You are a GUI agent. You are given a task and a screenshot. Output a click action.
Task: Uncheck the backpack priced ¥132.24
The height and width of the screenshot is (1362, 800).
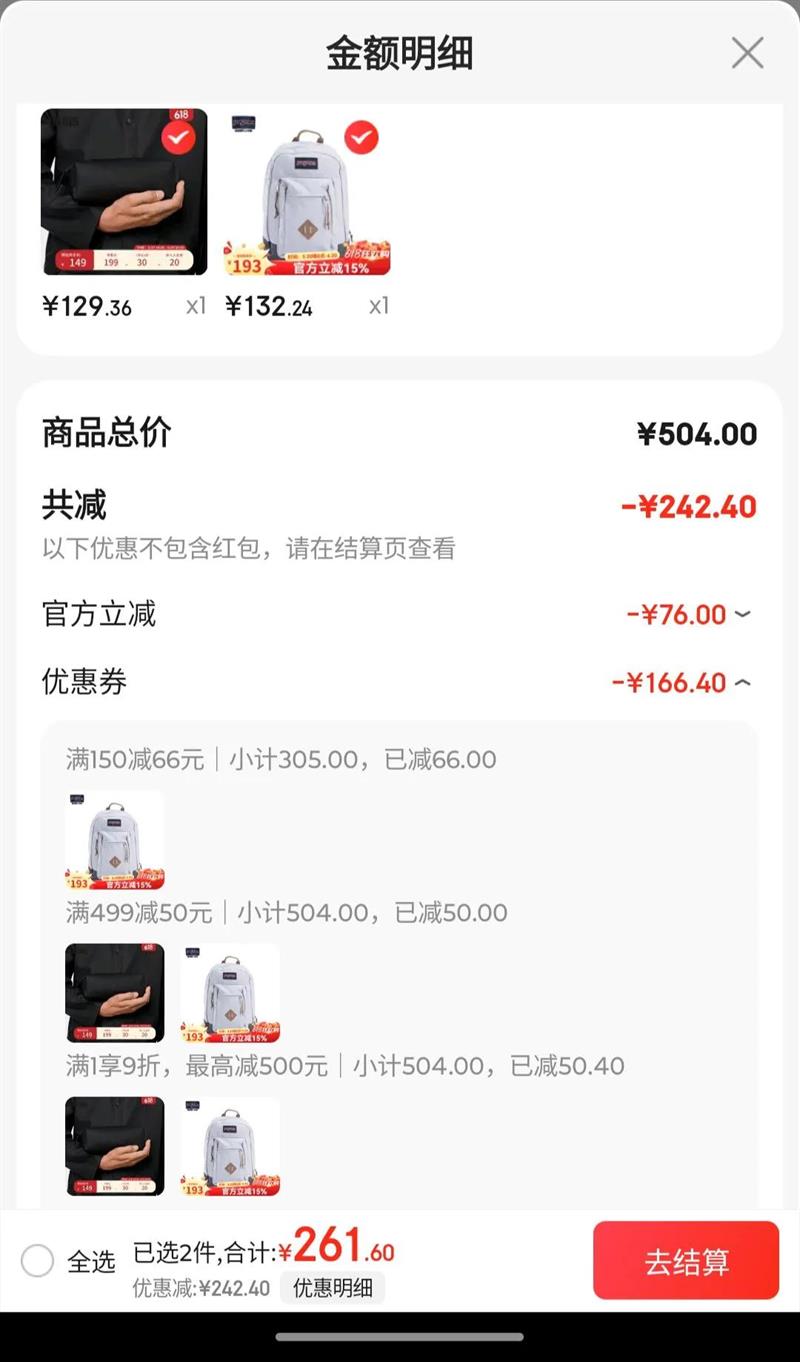click(x=361, y=137)
